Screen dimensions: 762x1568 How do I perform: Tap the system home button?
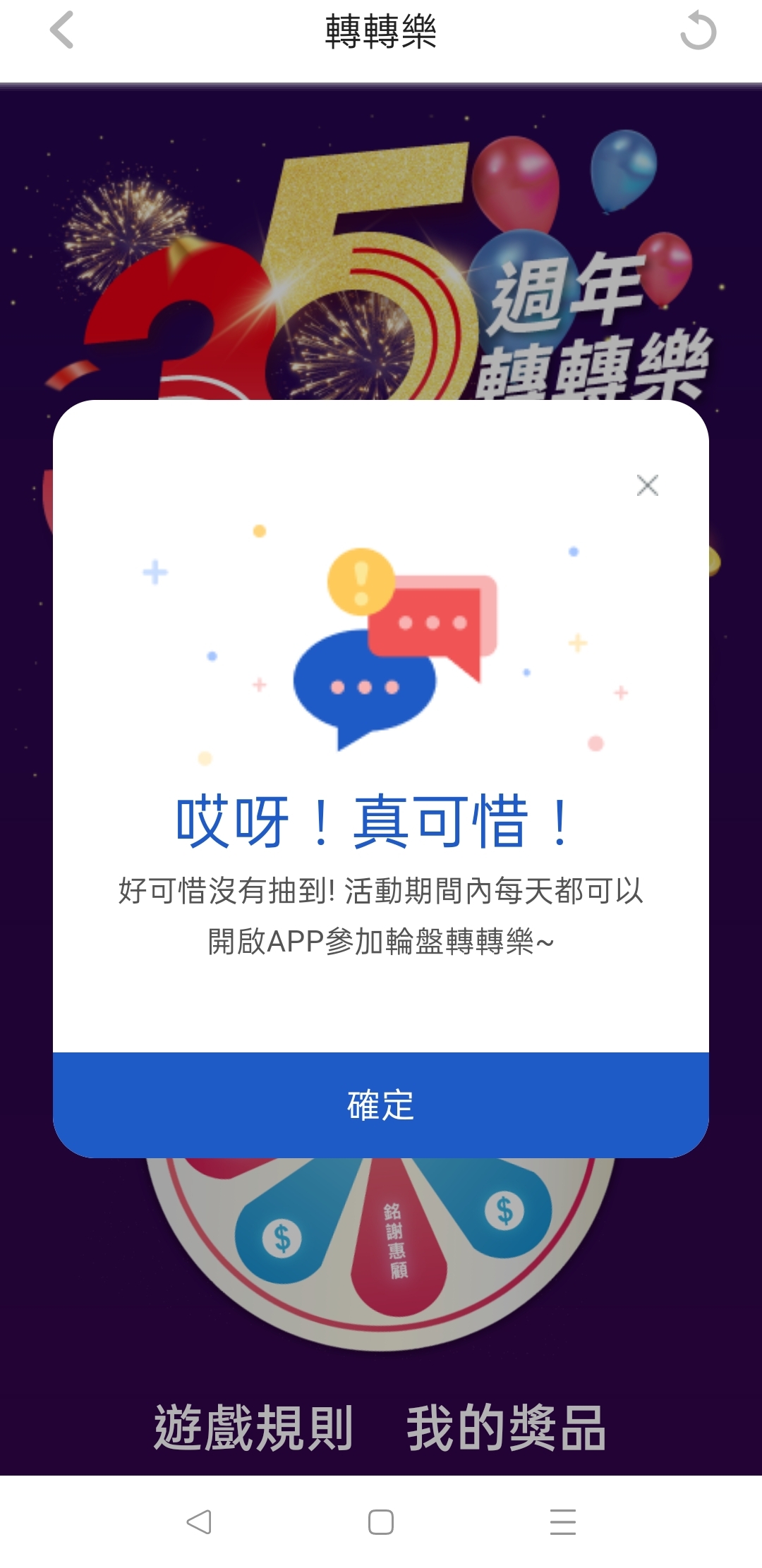(x=381, y=1521)
